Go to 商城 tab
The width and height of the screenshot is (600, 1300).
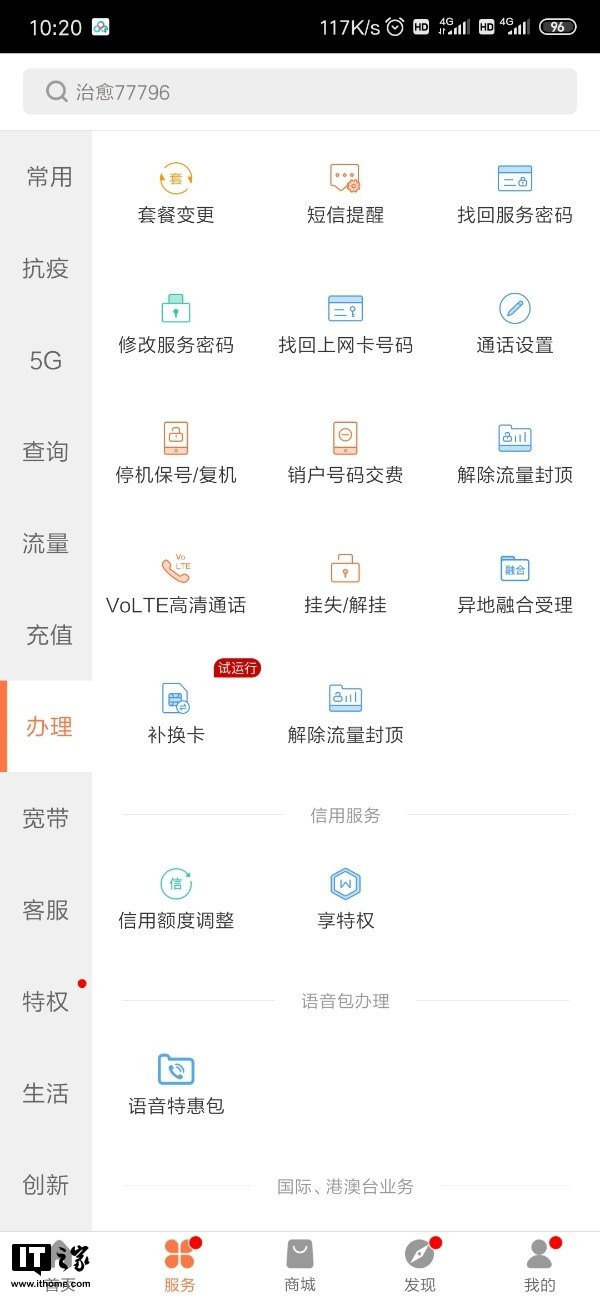pos(300,1266)
